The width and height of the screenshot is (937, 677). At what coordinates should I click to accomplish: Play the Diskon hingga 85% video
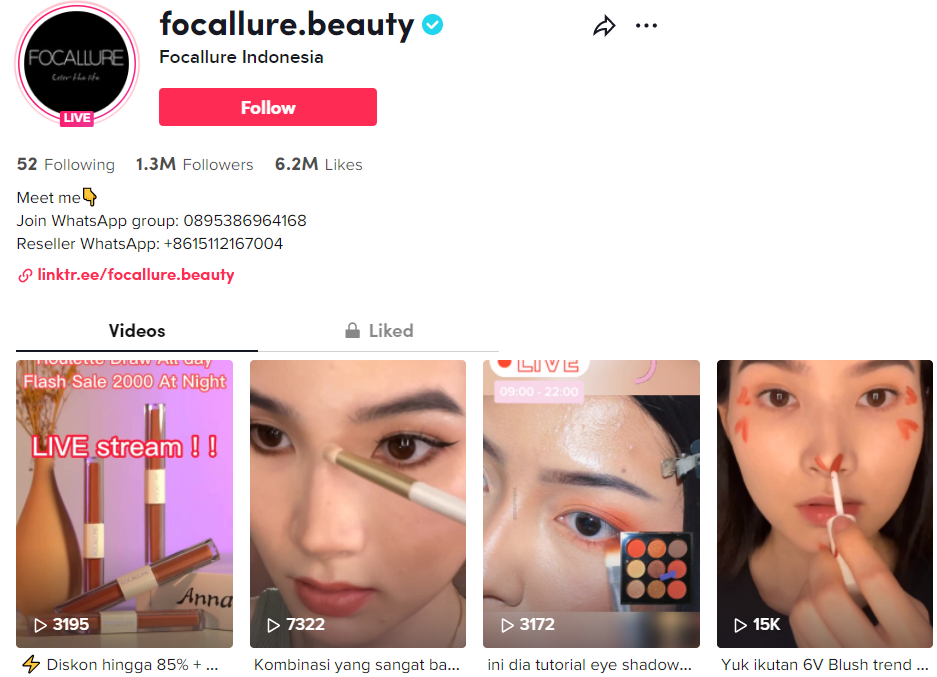click(124, 504)
